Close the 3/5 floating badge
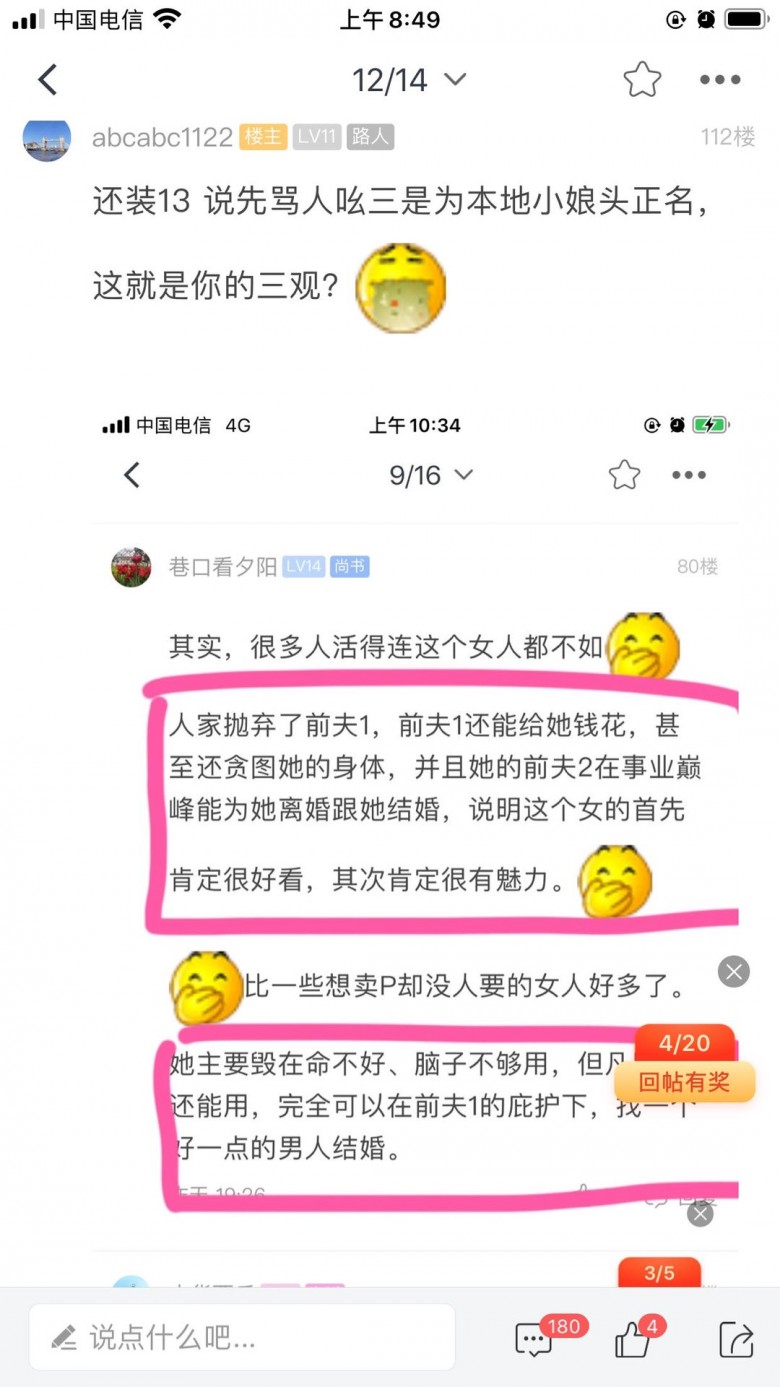 [x=700, y=1214]
